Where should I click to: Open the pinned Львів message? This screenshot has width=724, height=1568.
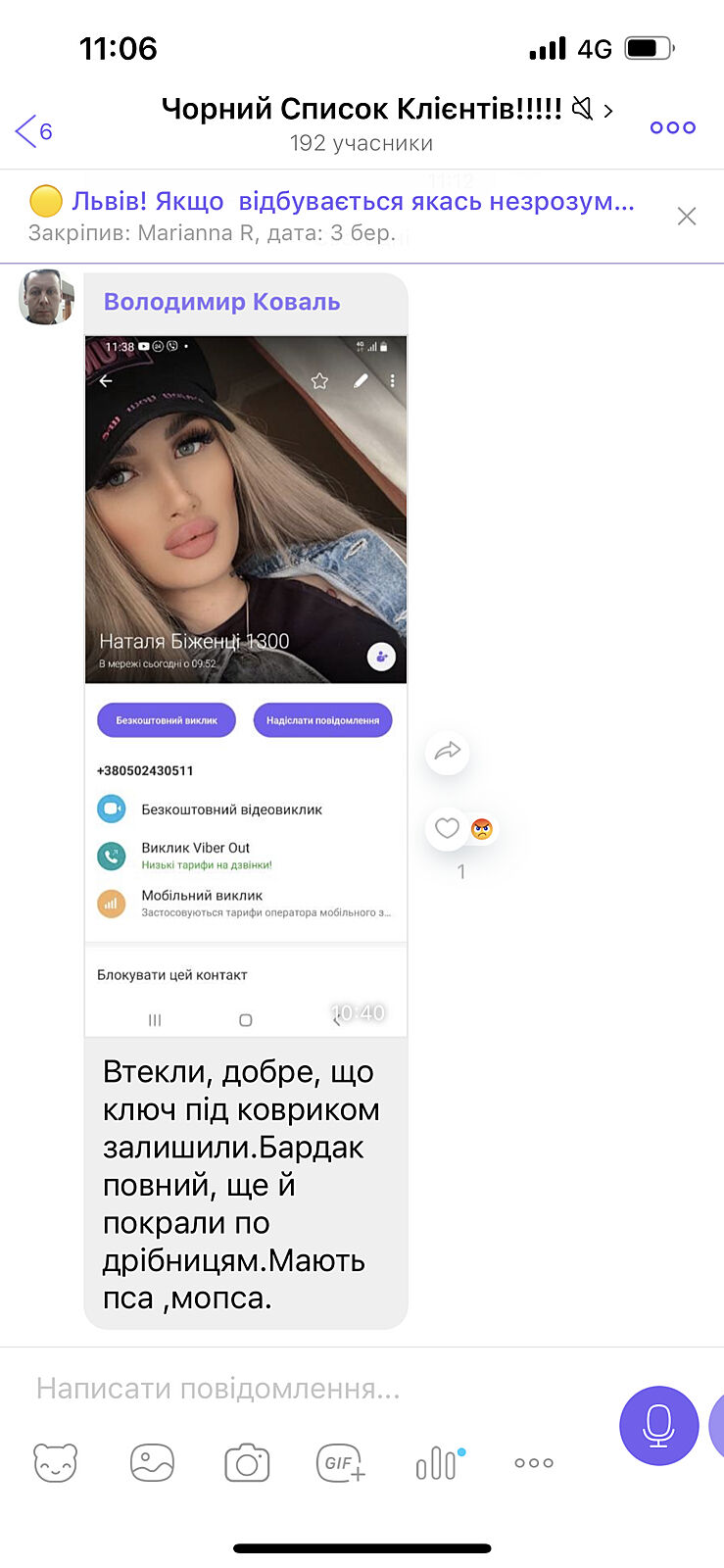(x=333, y=215)
